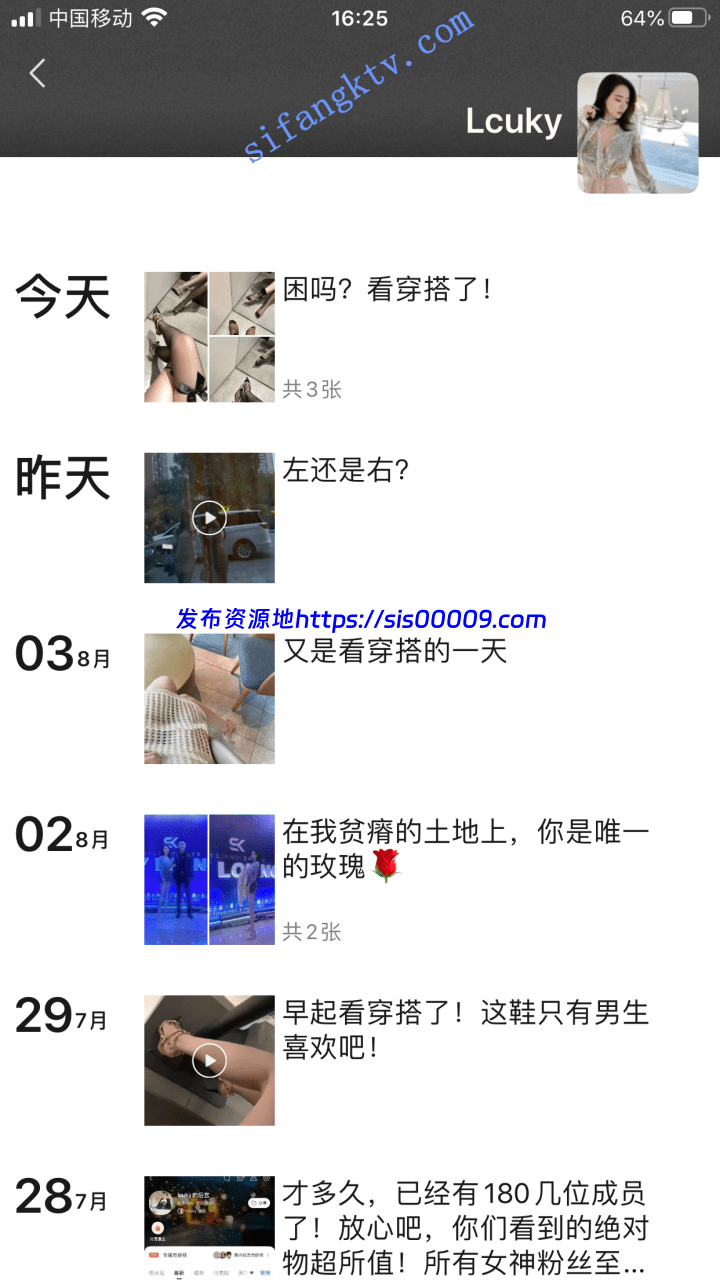Play the video posted yesterday
720x1280 pixels.
(x=209, y=518)
